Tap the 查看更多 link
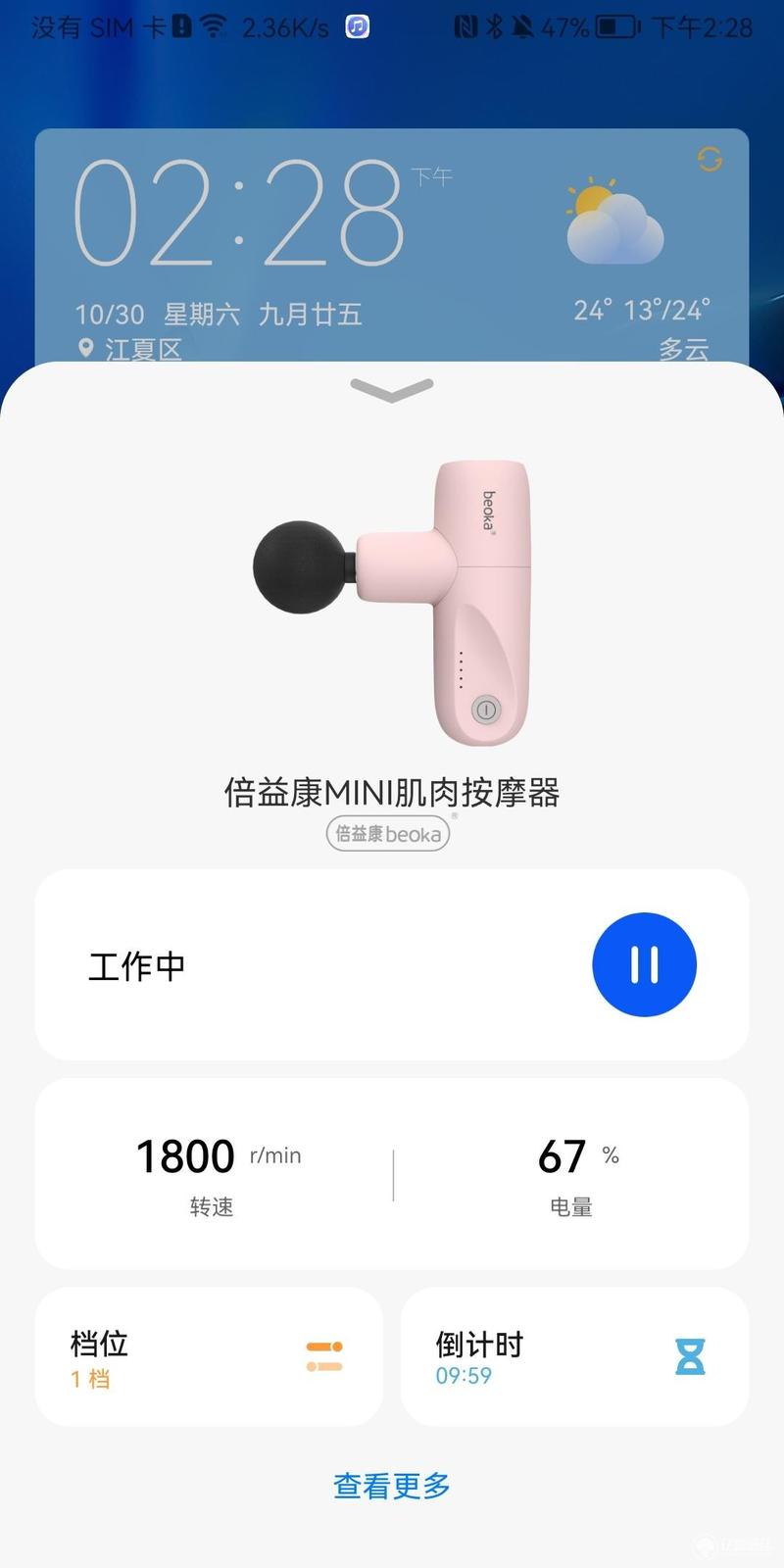 pyautogui.click(x=392, y=1486)
